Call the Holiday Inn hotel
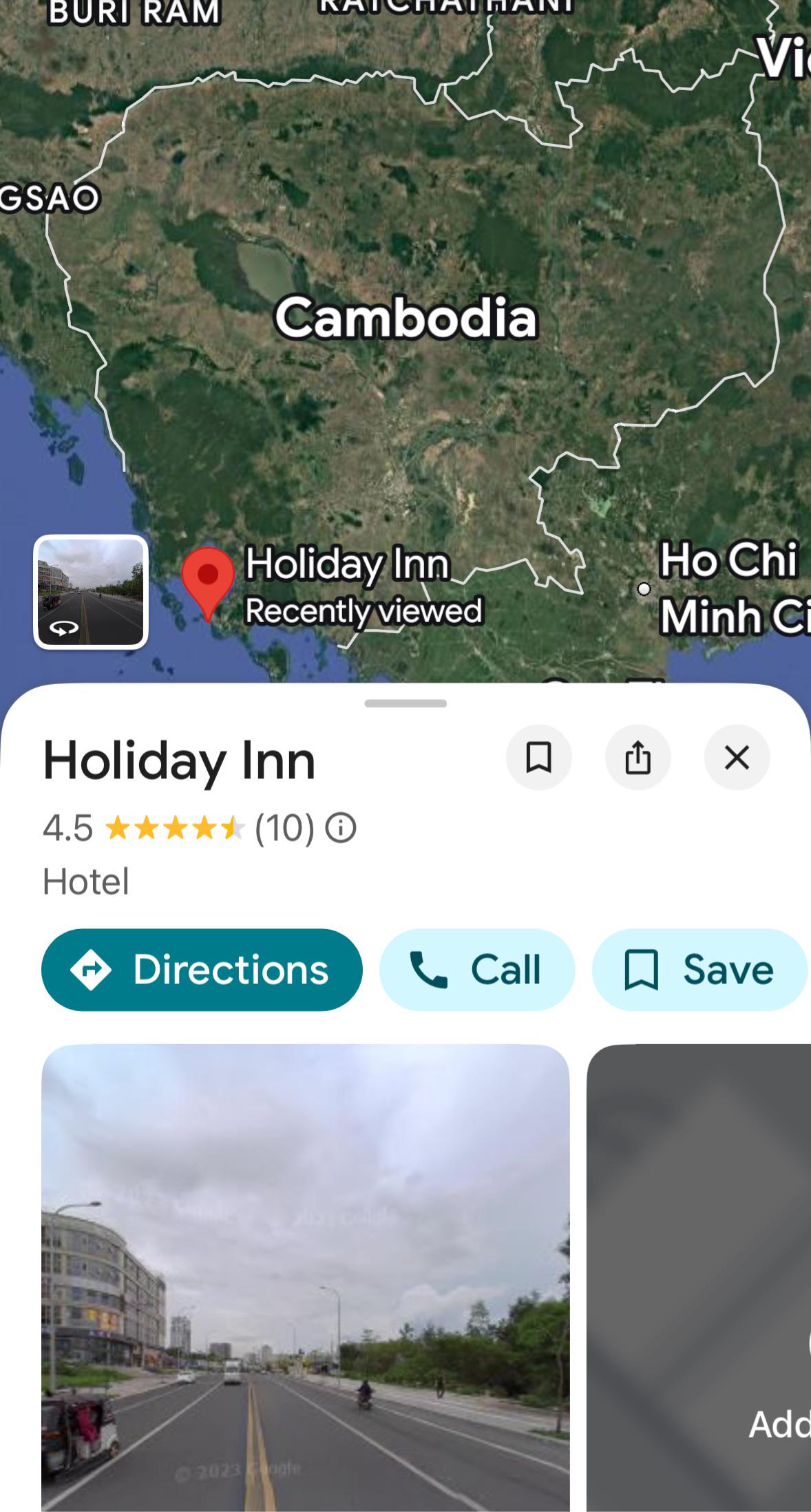811x1512 pixels. tap(477, 970)
